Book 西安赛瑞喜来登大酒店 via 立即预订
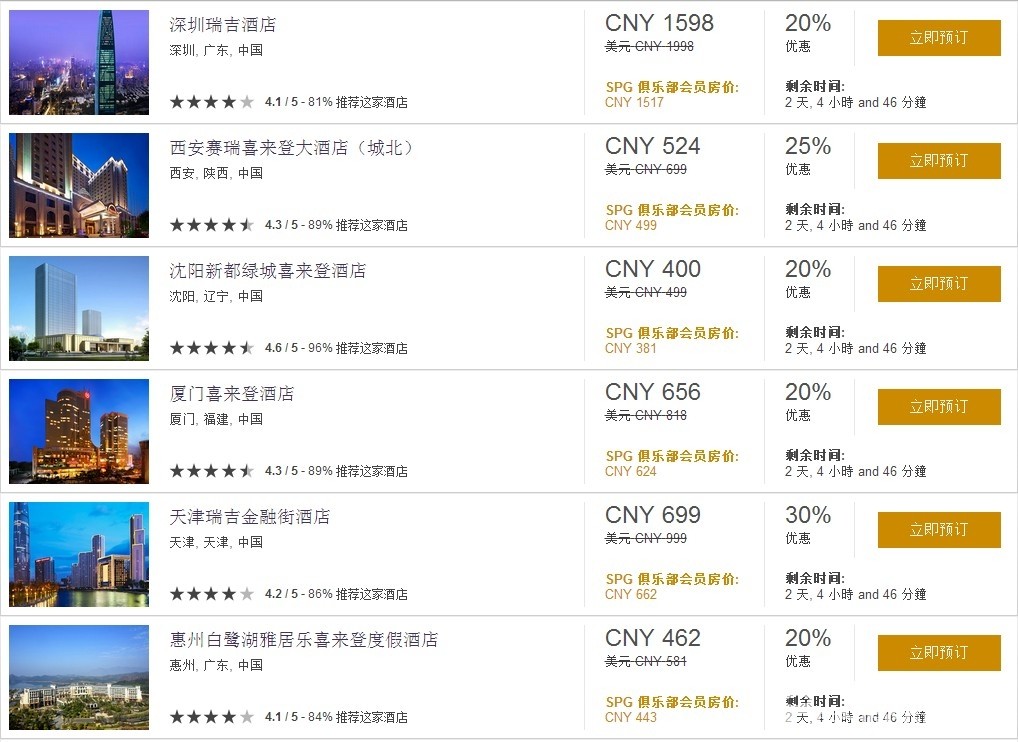 (939, 161)
